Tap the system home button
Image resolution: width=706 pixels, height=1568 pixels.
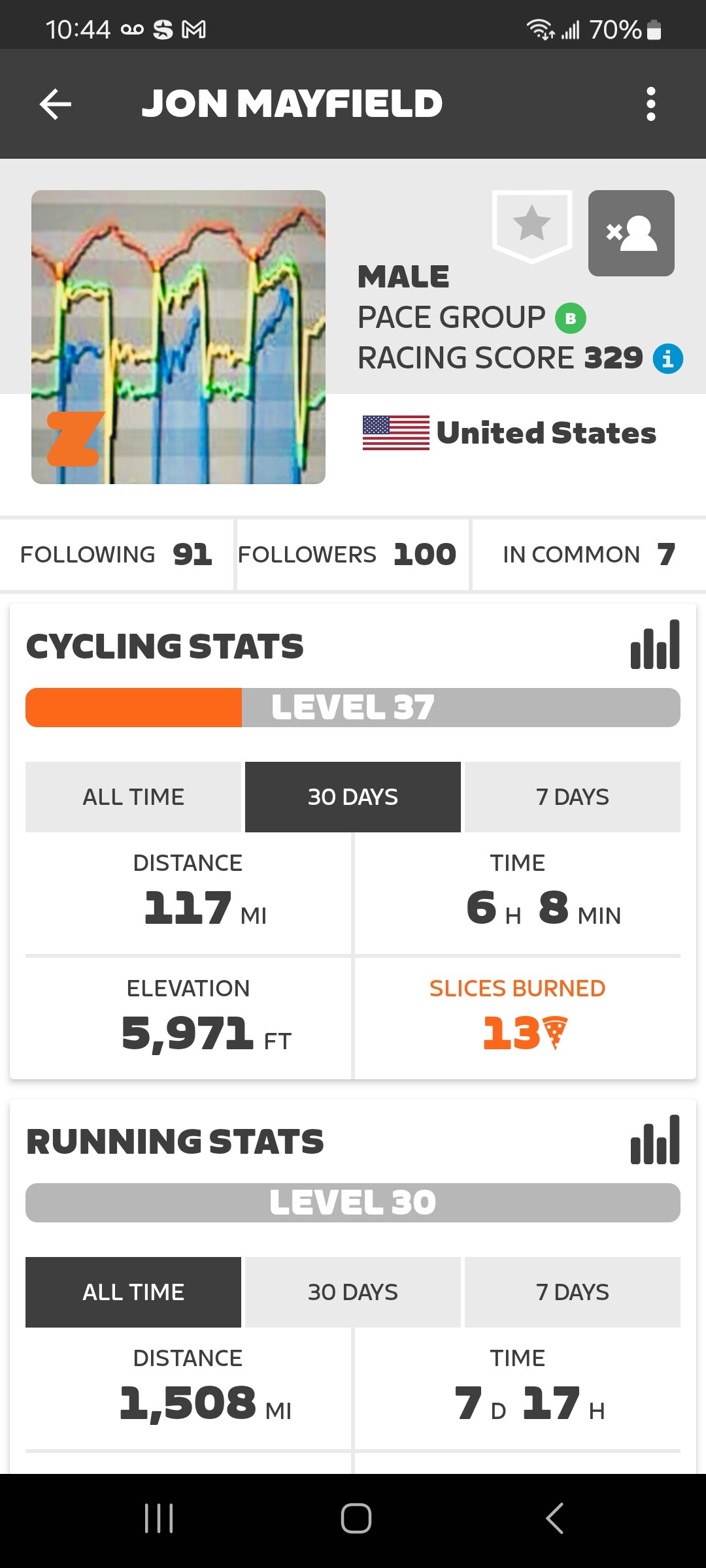(356, 1518)
